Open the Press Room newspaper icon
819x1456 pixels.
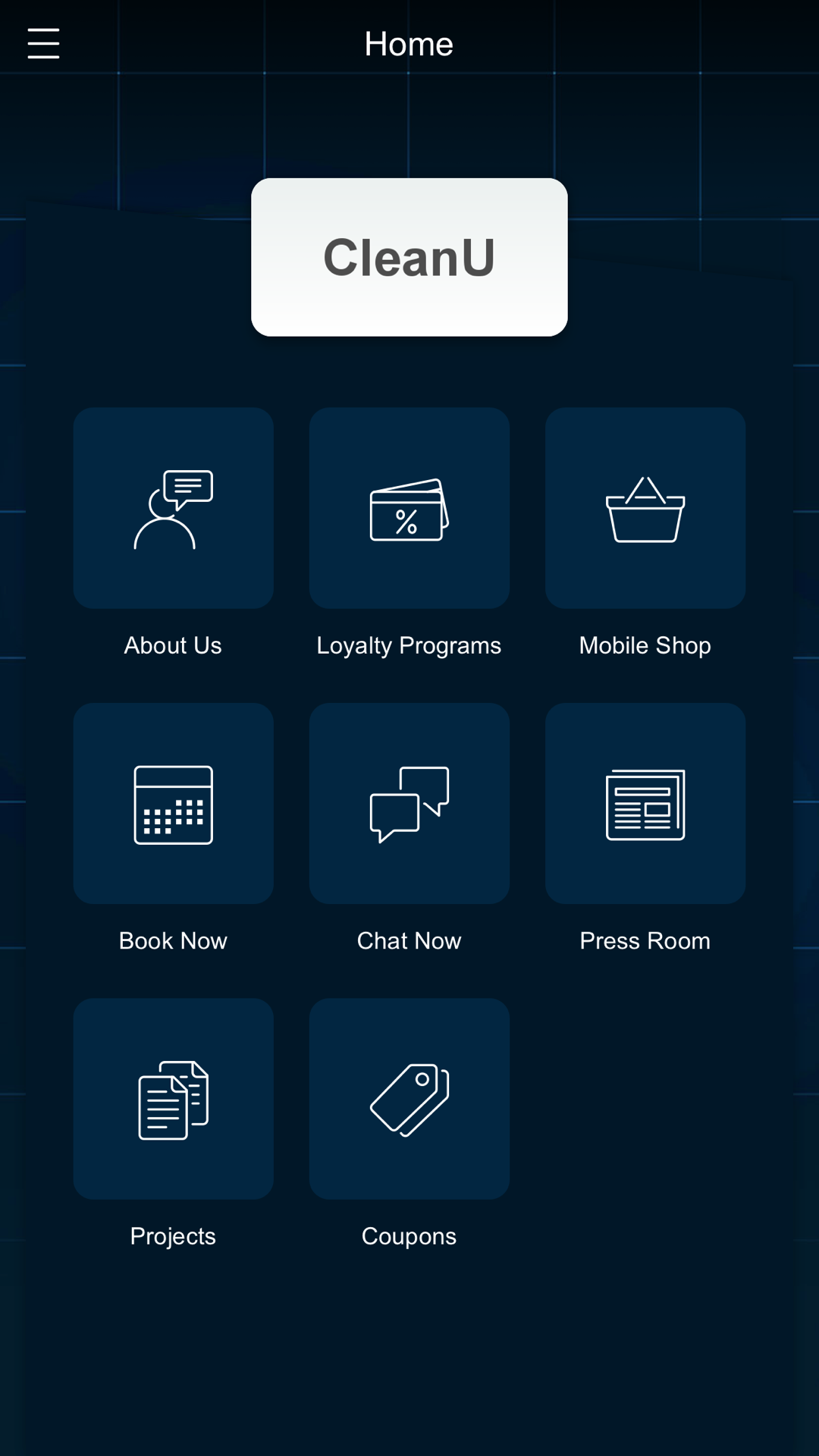(x=645, y=804)
